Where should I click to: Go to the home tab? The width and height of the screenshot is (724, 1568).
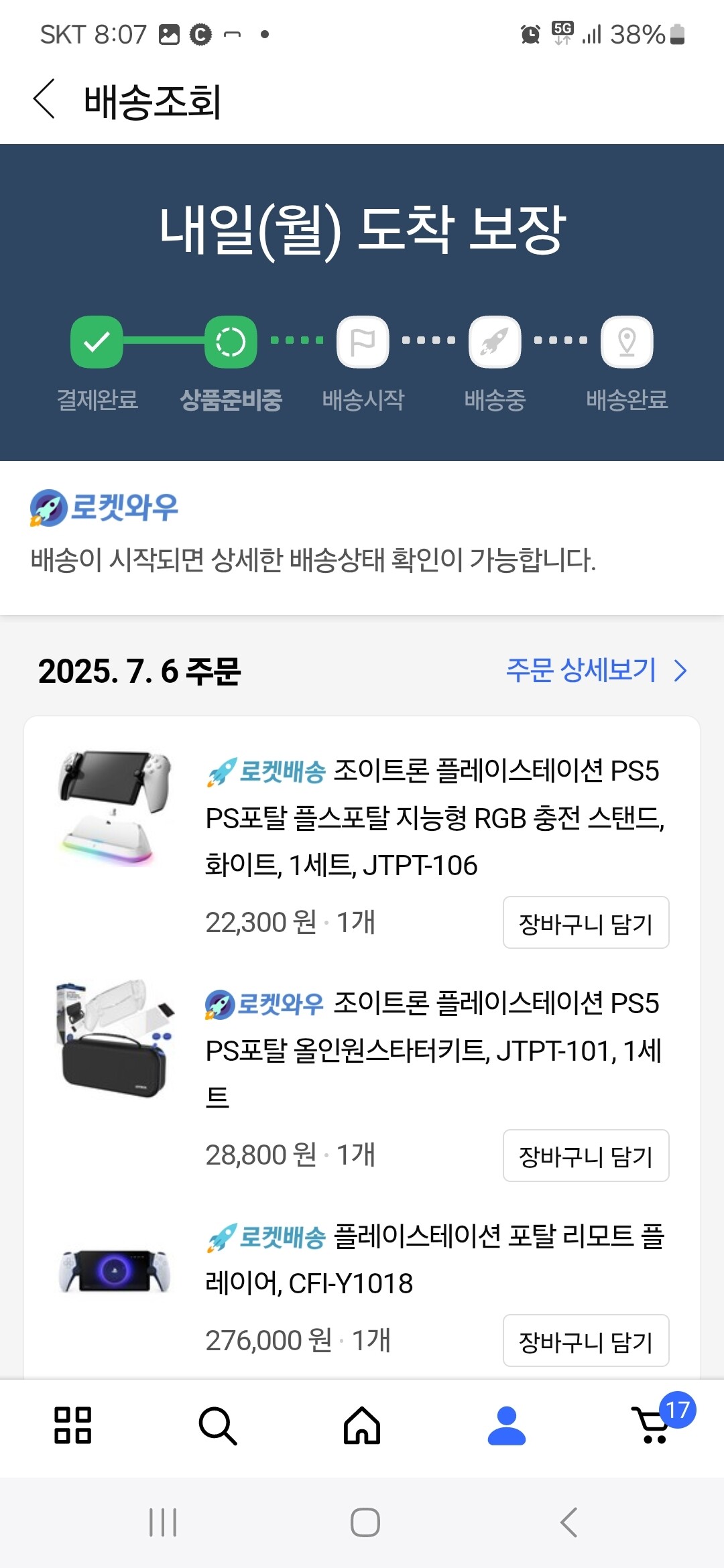pyautogui.click(x=362, y=1425)
